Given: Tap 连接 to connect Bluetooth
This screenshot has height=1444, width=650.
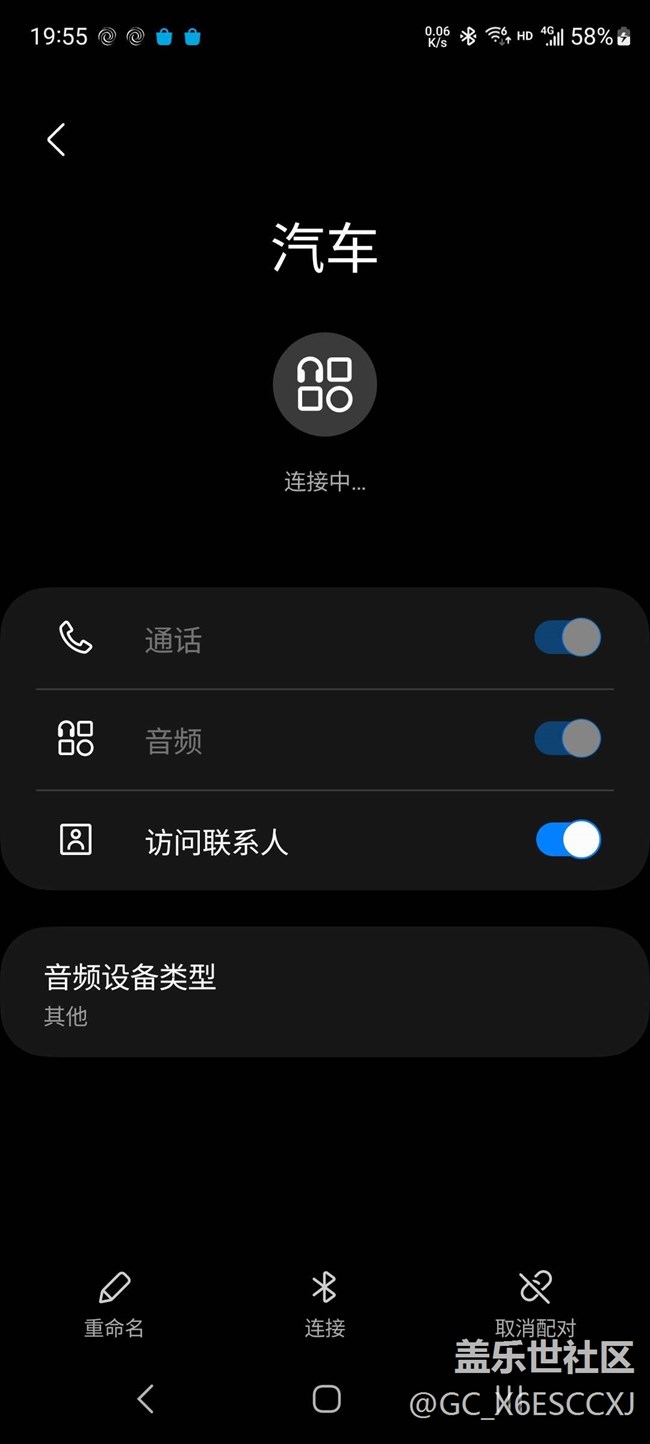Looking at the screenshot, I should tap(324, 1304).
